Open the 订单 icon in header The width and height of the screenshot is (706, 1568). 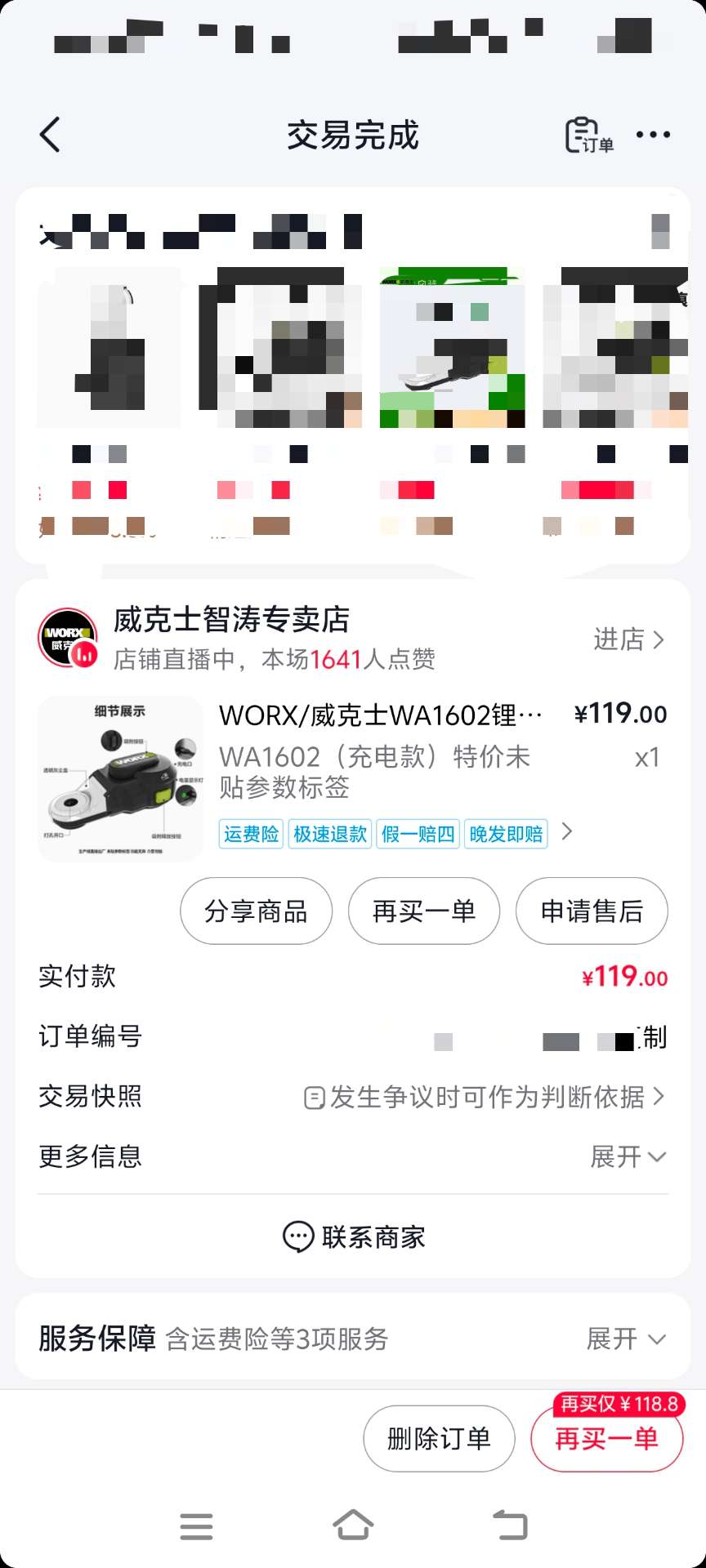(588, 136)
